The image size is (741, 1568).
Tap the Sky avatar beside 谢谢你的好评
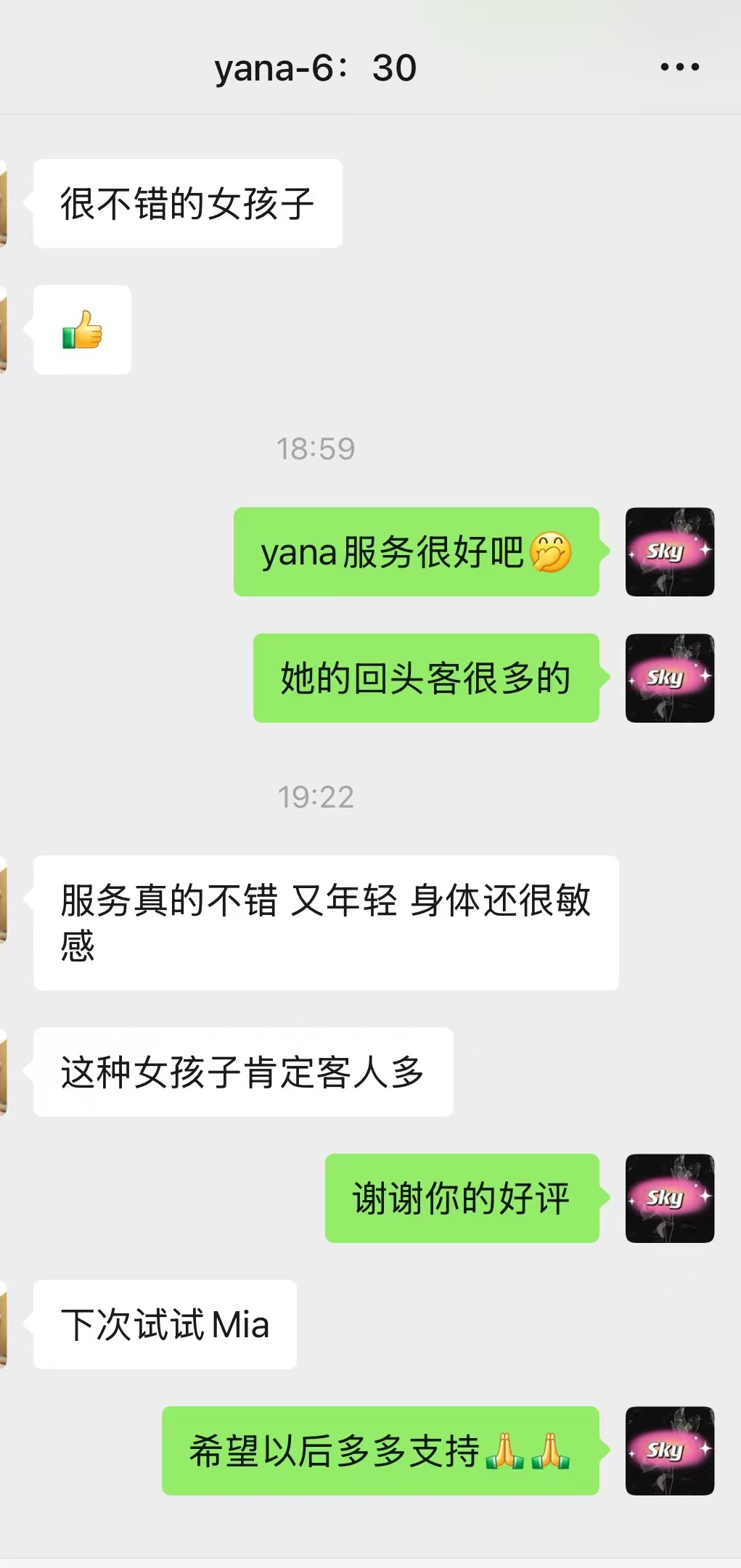tap(669, 1198)
